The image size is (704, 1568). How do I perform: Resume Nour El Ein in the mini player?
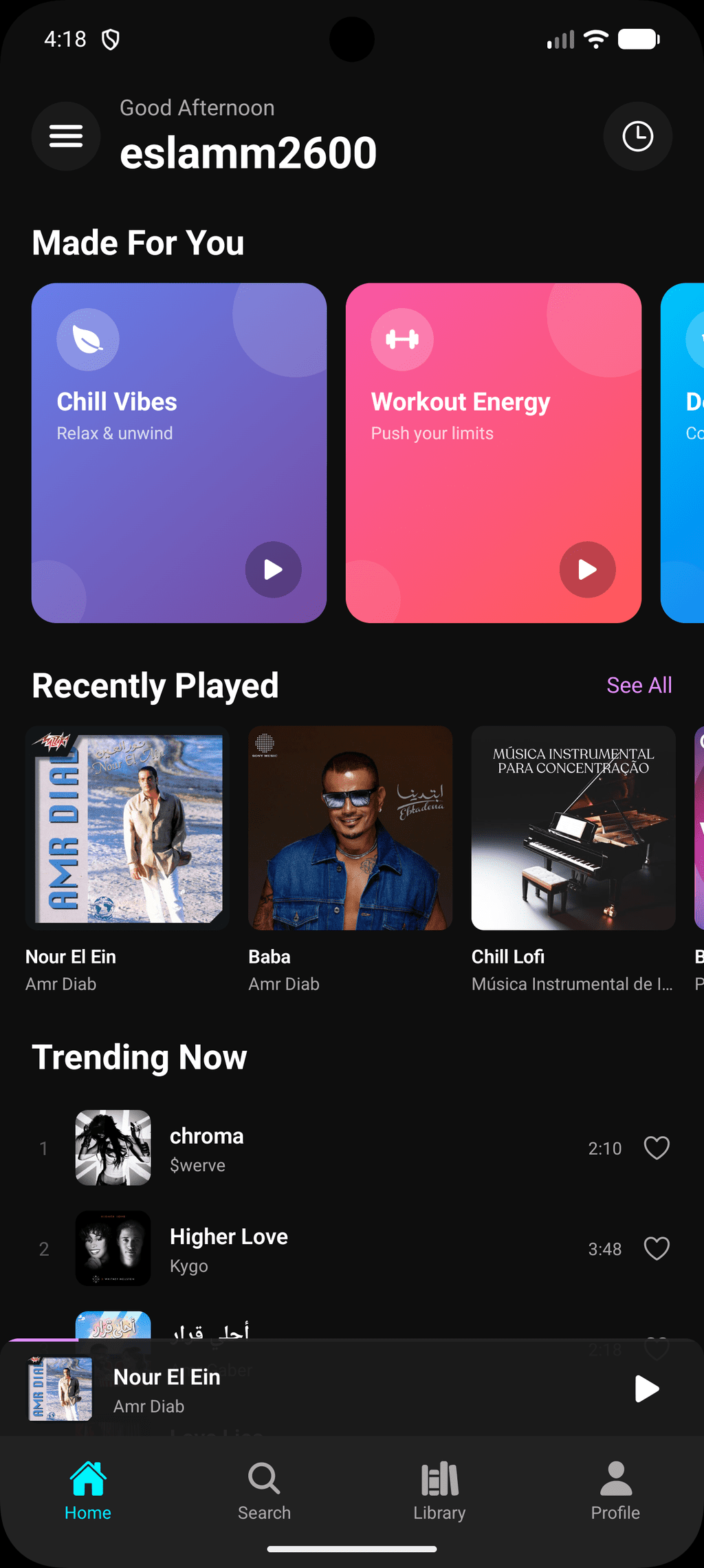[x=646, y=1389]
